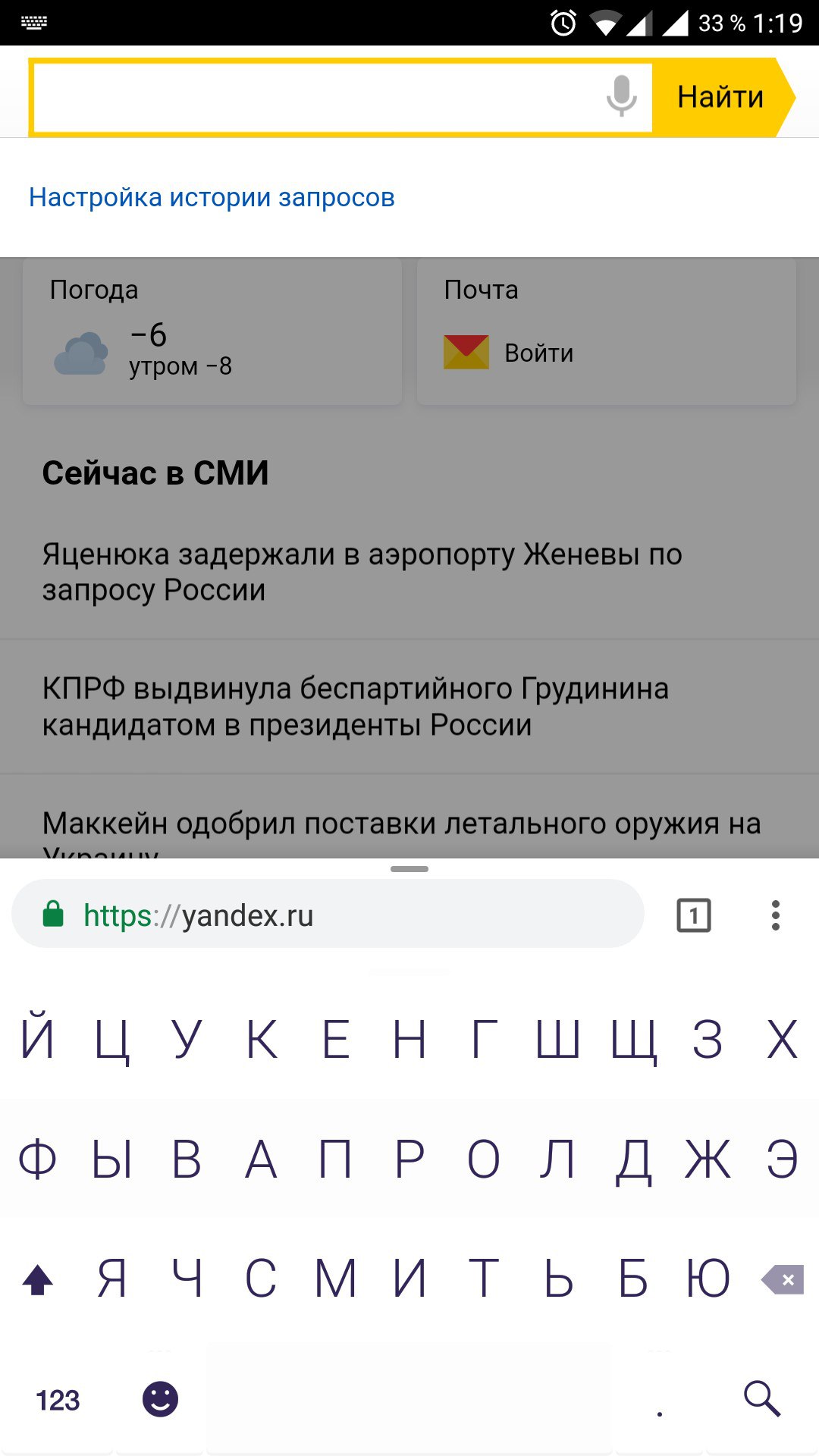Open news about Маккейн approving weapons supplies
The image size is (819, 1456).
pos(401,825)
